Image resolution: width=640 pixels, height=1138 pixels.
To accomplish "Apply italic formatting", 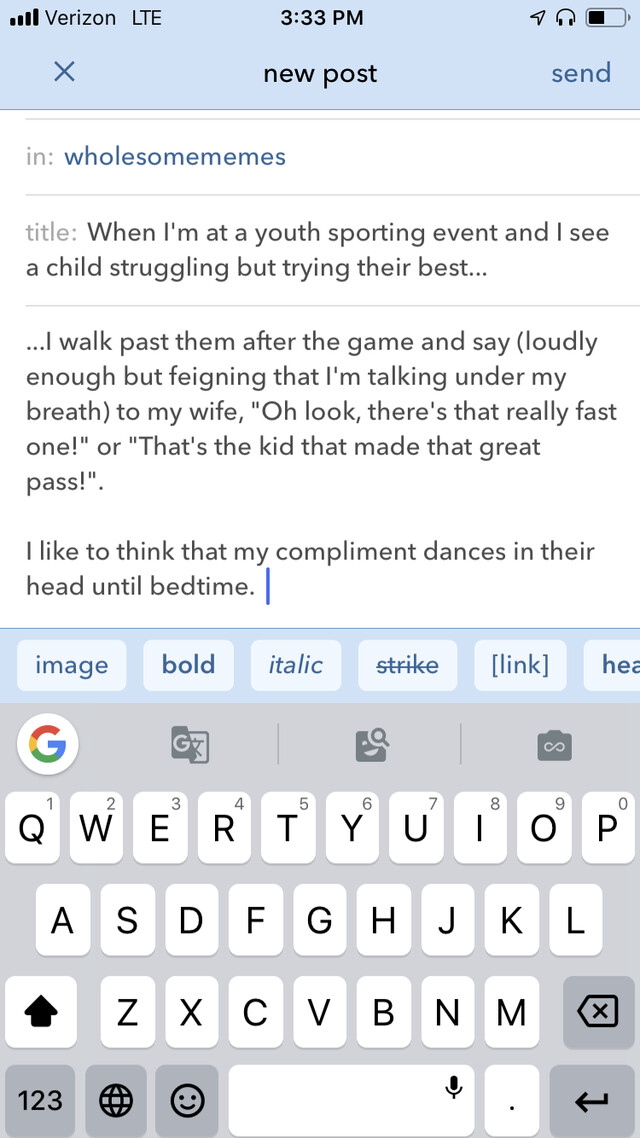I will (x=295, y=665).
